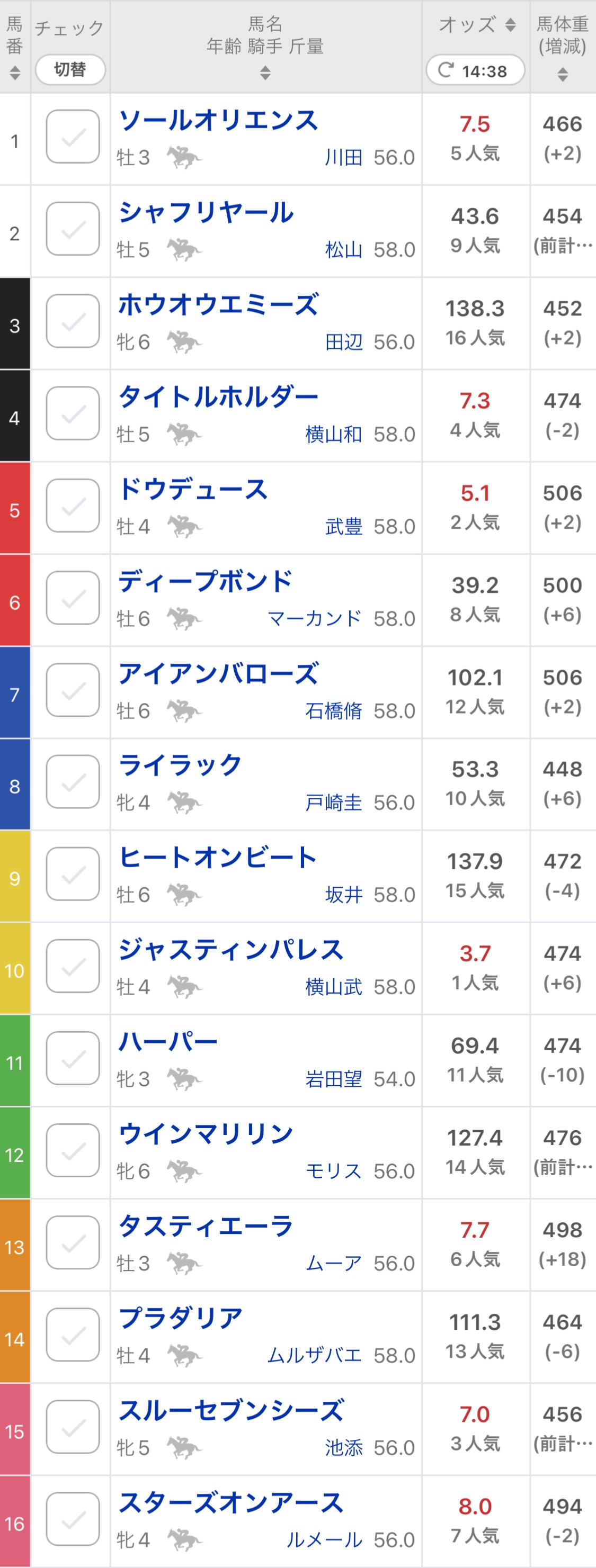596x1568 pixels.
Task: Open horse page for シャフリヤール
Action: click(x=206, y=213)
